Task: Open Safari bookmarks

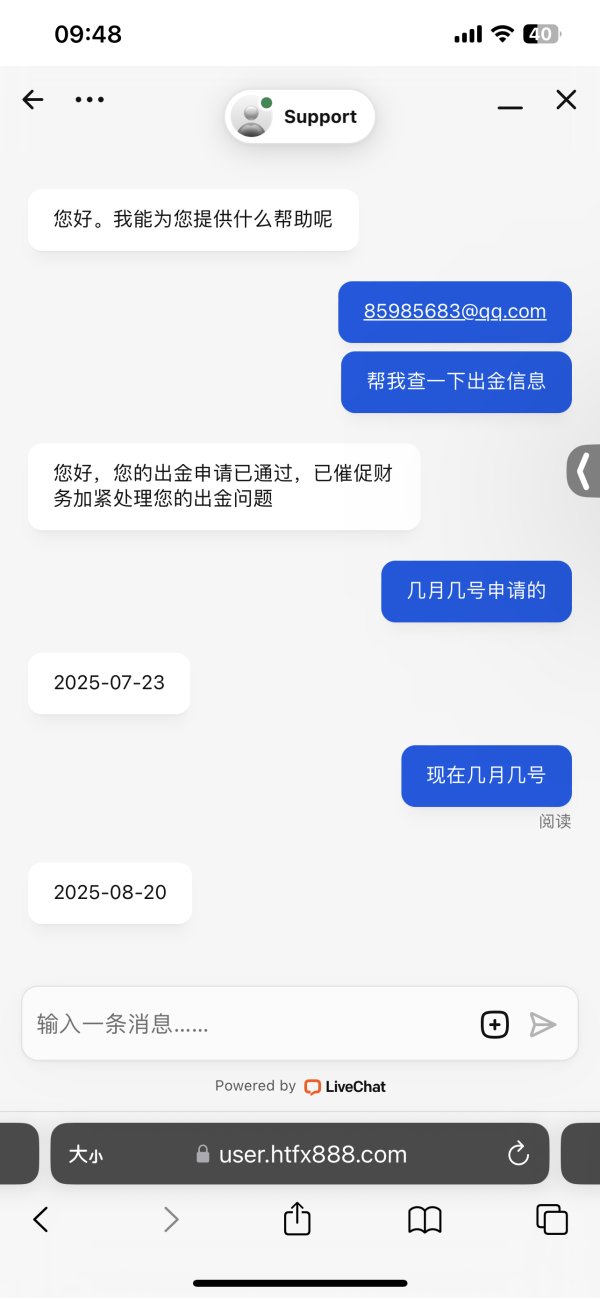Action: tap(425, 1219)
